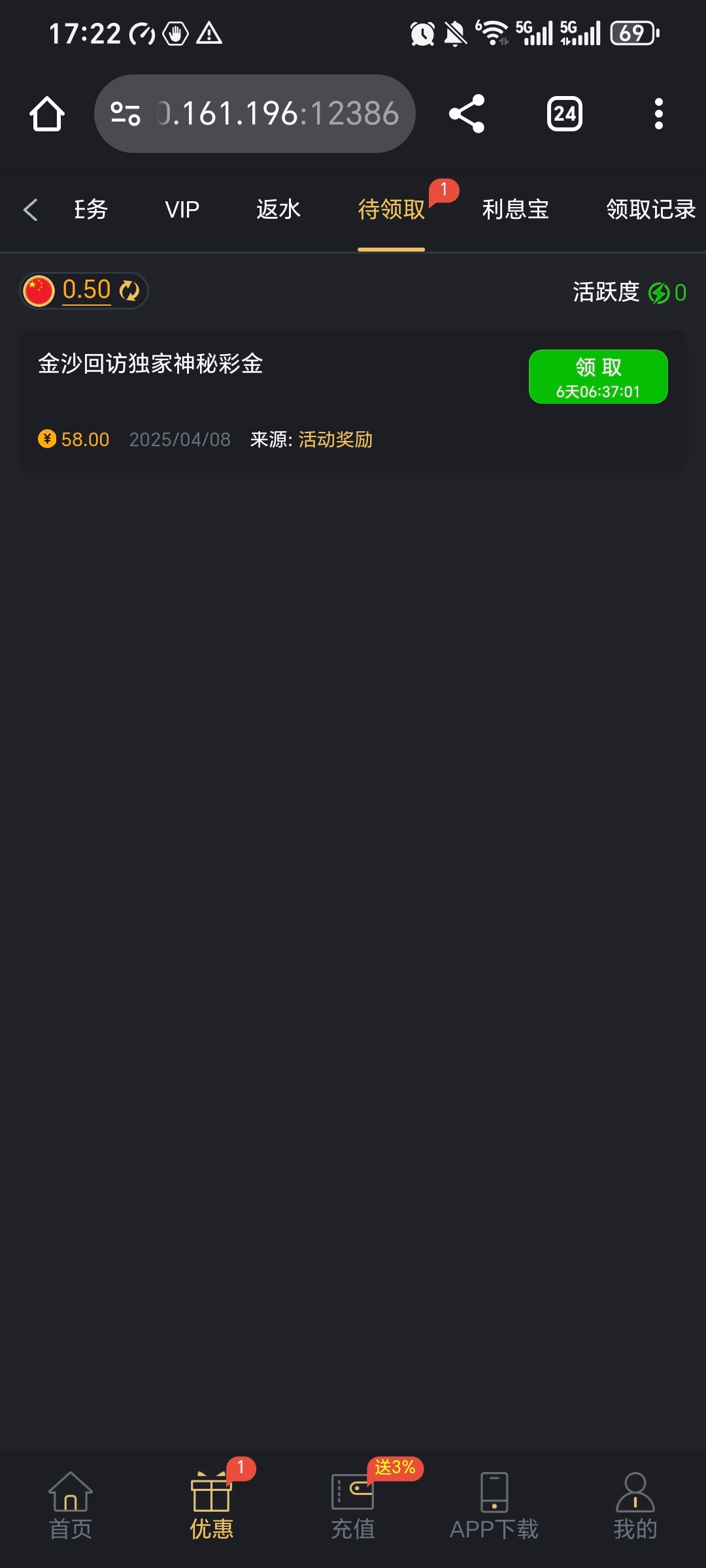Viewport: 706px width, 1568px height.
Task: Open the browser tab switcher showing 24
Action: pyautogui.click(x=565, y=114)
